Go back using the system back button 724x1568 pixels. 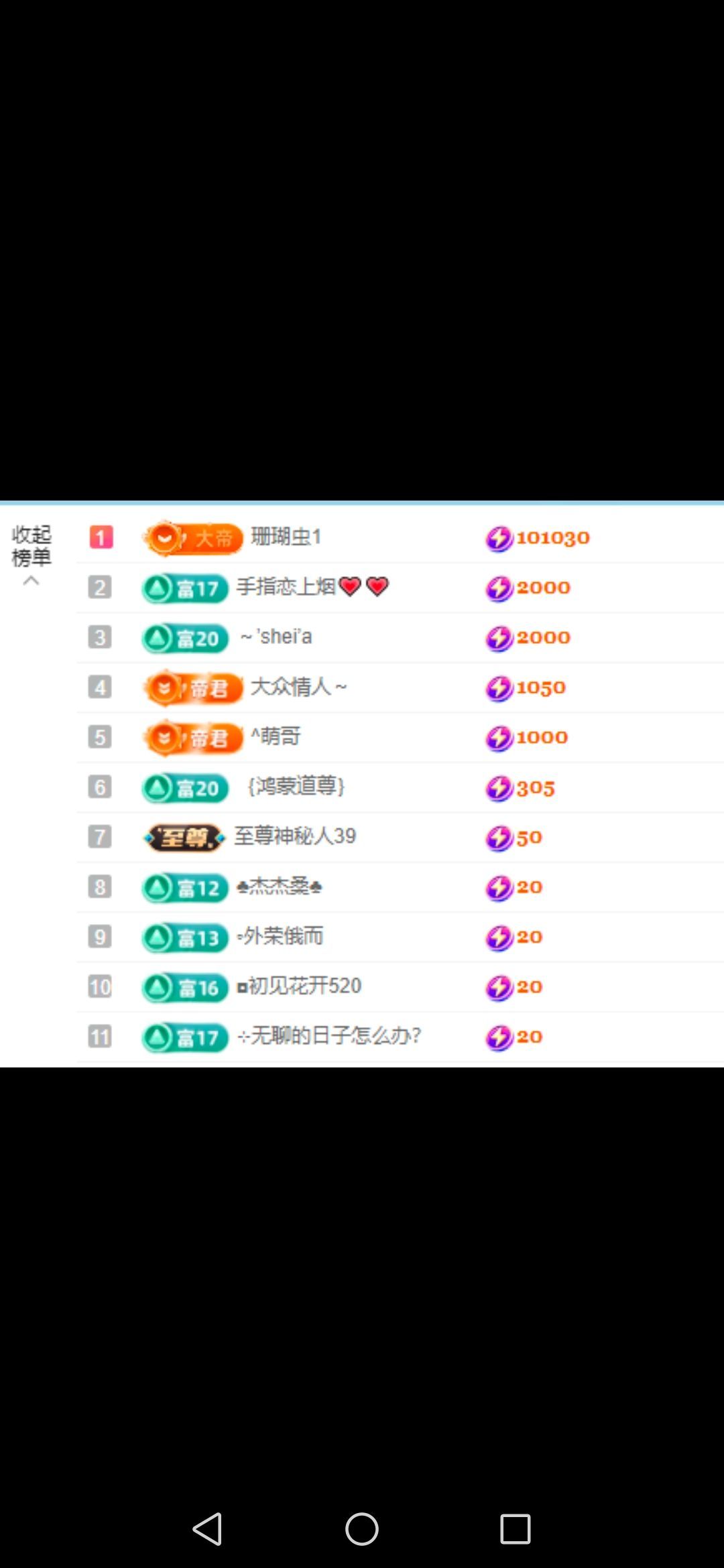coord(207,1528)
